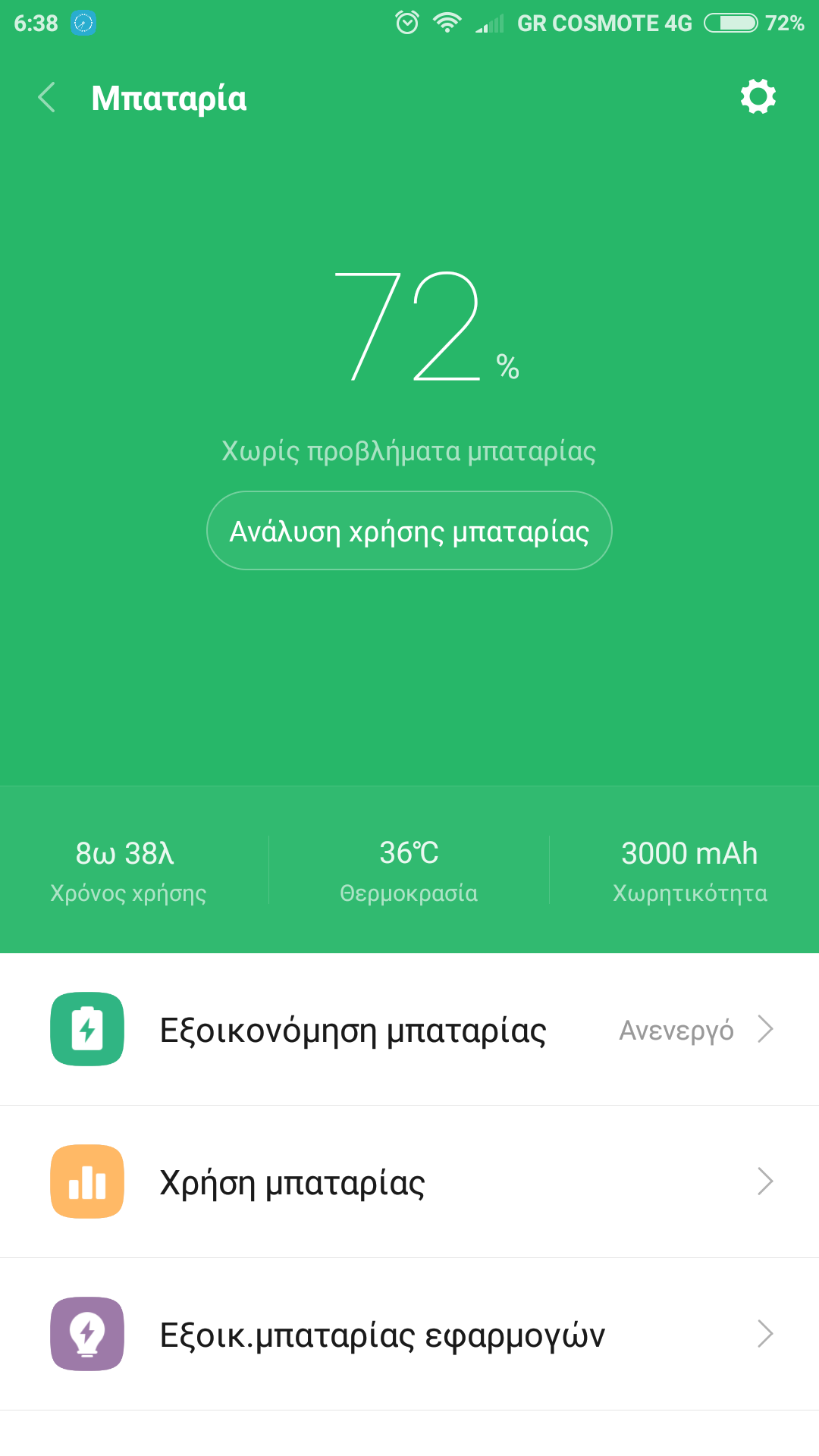Open Εξοικονόμηση μπαταρίας settings
The width and height of the screenshot is (819, 1456).
tap(409, 1030)
